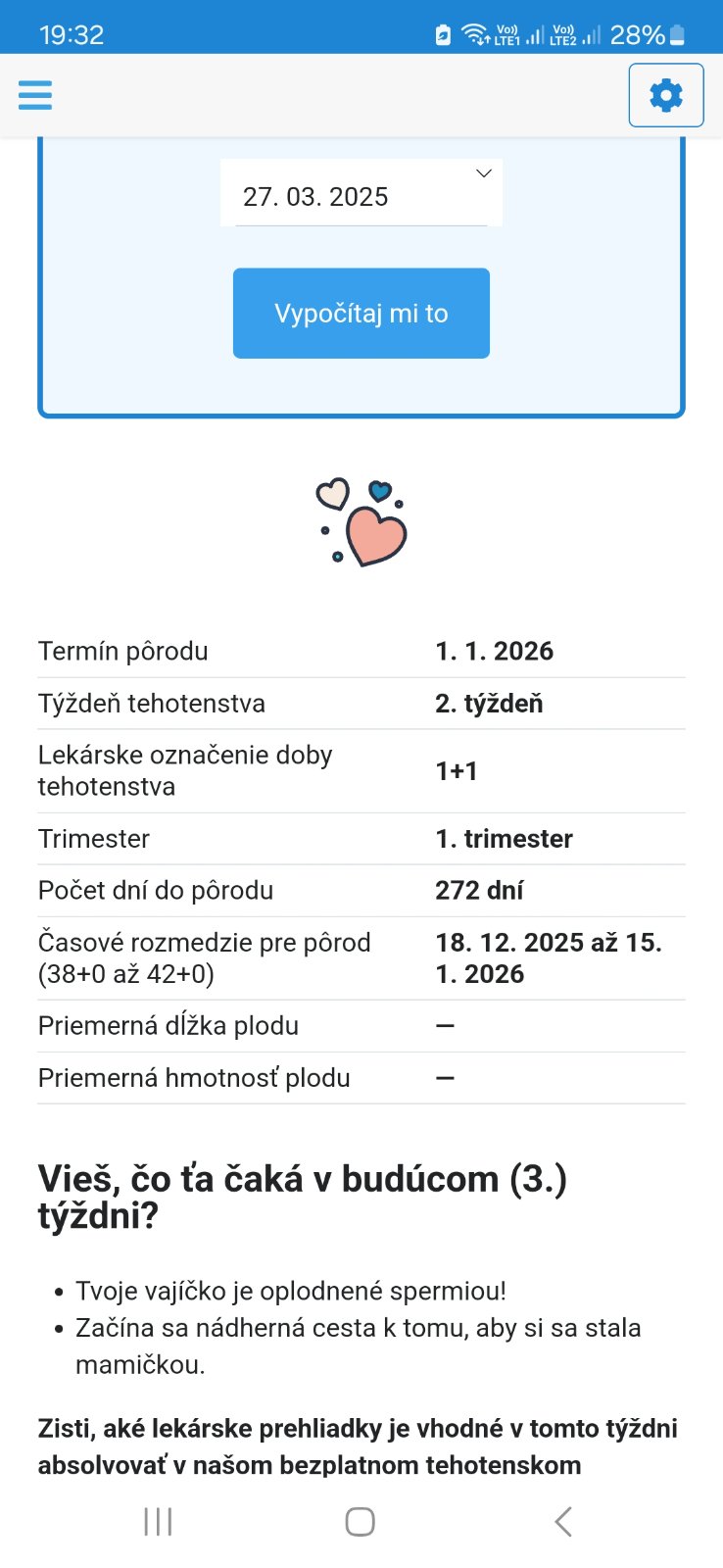Screen dimensions: 723x1568
Task: Tap the Vypočítaj mi to button
Action: (361, 313)
